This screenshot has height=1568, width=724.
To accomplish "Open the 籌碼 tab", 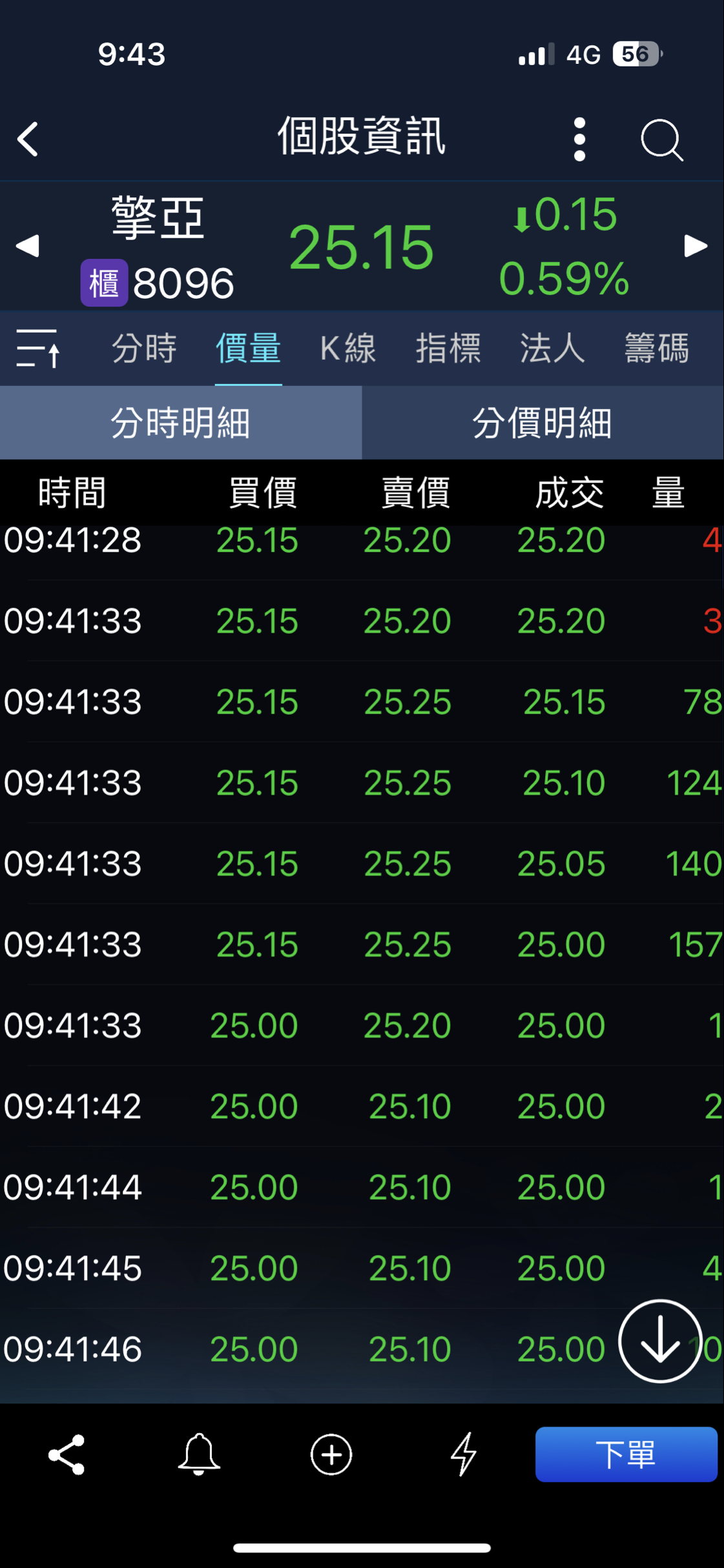I will [x=656, y=349].
